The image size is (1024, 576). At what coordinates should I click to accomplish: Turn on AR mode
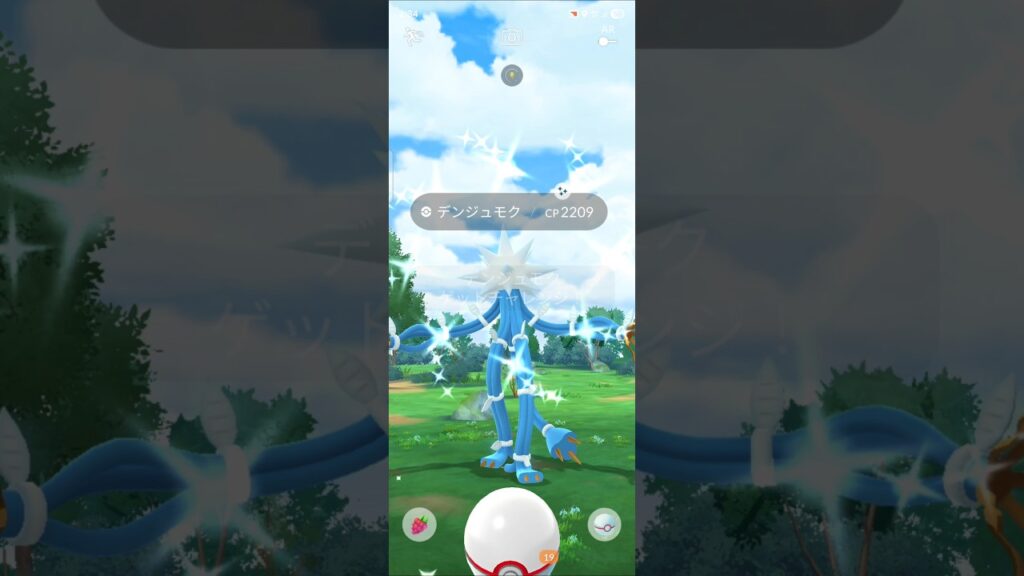pos(606,41)
